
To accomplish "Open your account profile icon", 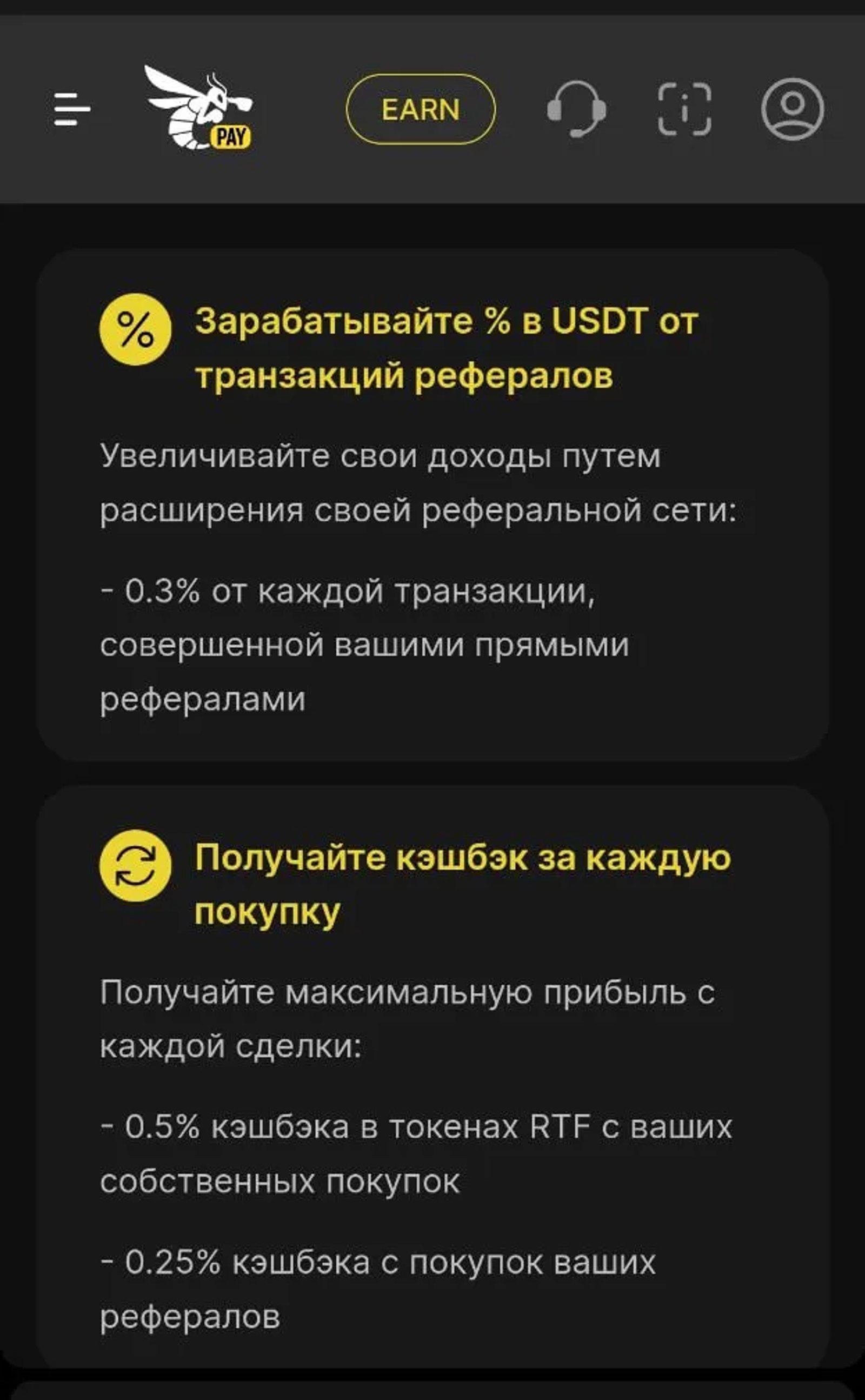I will click(794, 110).
